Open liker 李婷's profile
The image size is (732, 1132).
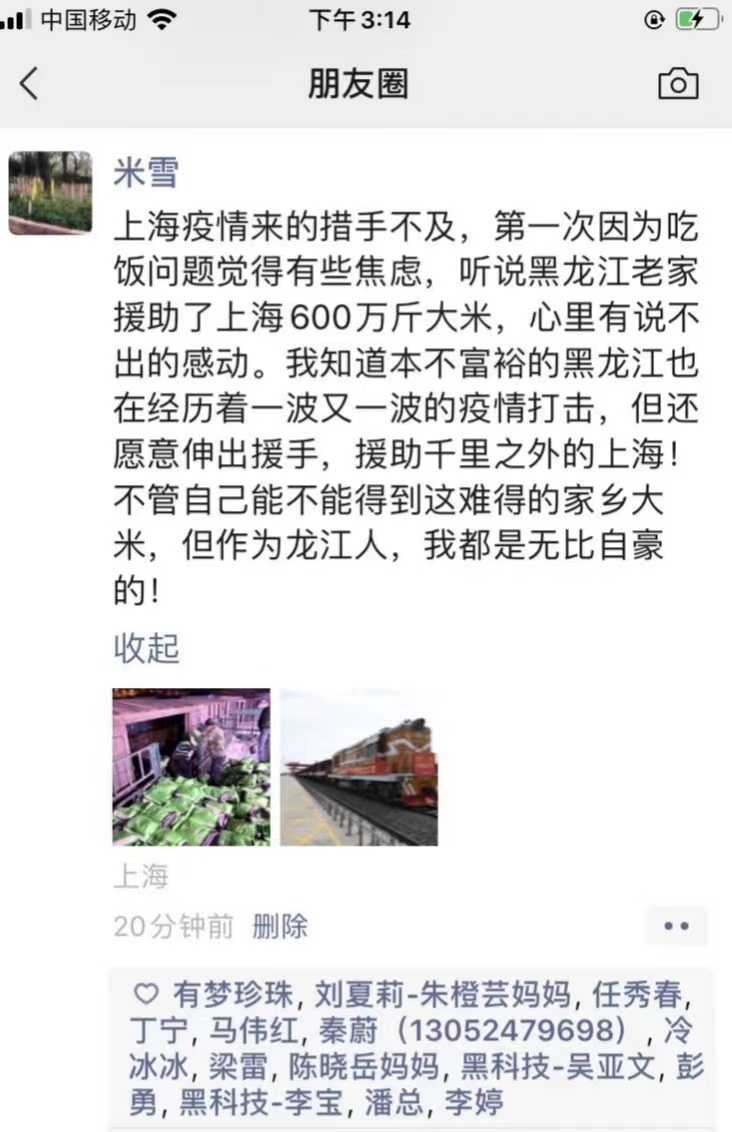476,1103
